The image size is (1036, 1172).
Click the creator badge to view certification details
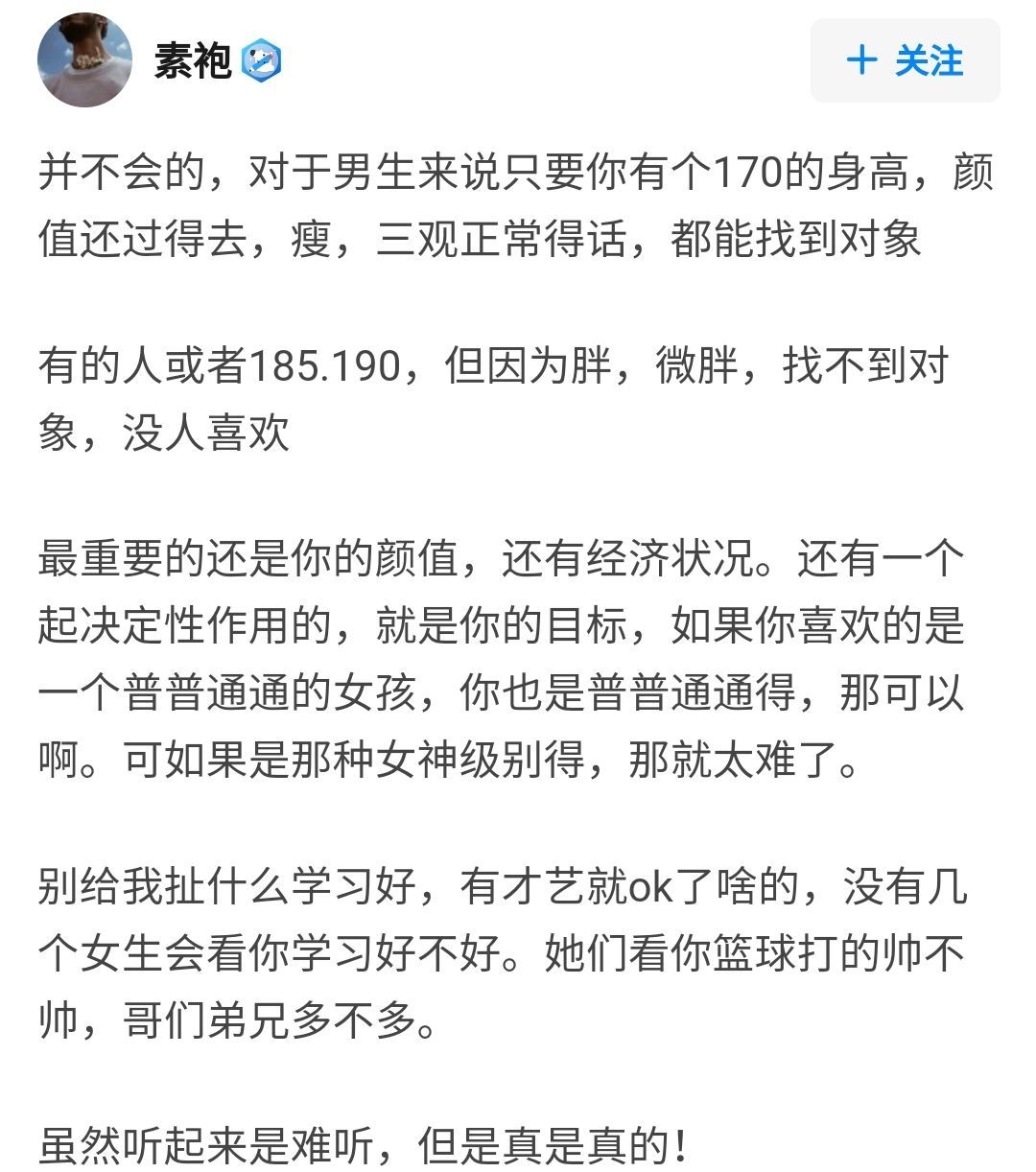pos(260,60)
